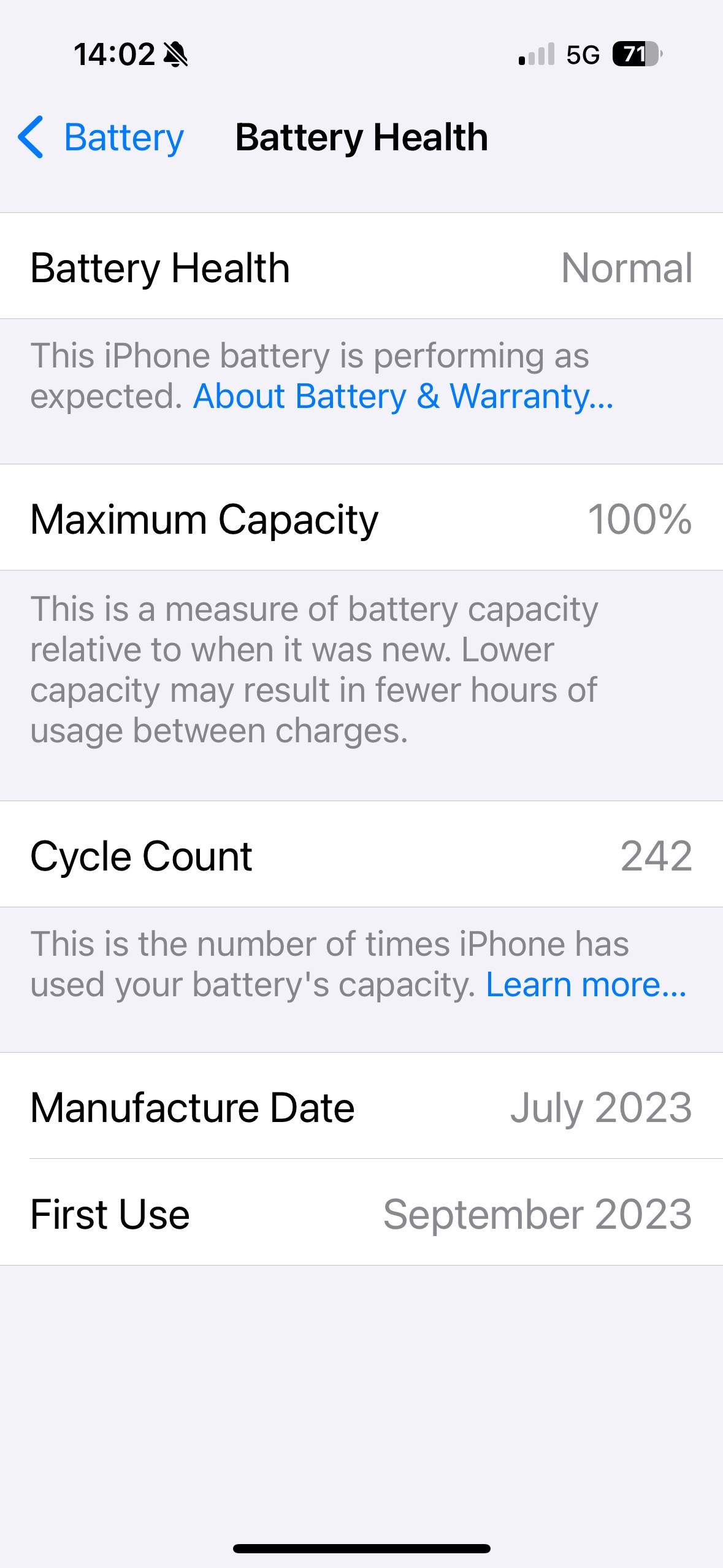The width and height of the screenshot is (723, 1568).
Task: Open About Battery & Warranty link
Action: coord(403,396)
